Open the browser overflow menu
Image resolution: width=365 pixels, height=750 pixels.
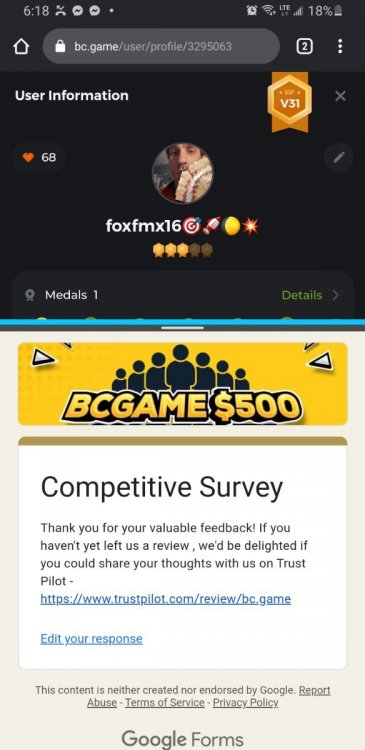(x=340, y=46)
